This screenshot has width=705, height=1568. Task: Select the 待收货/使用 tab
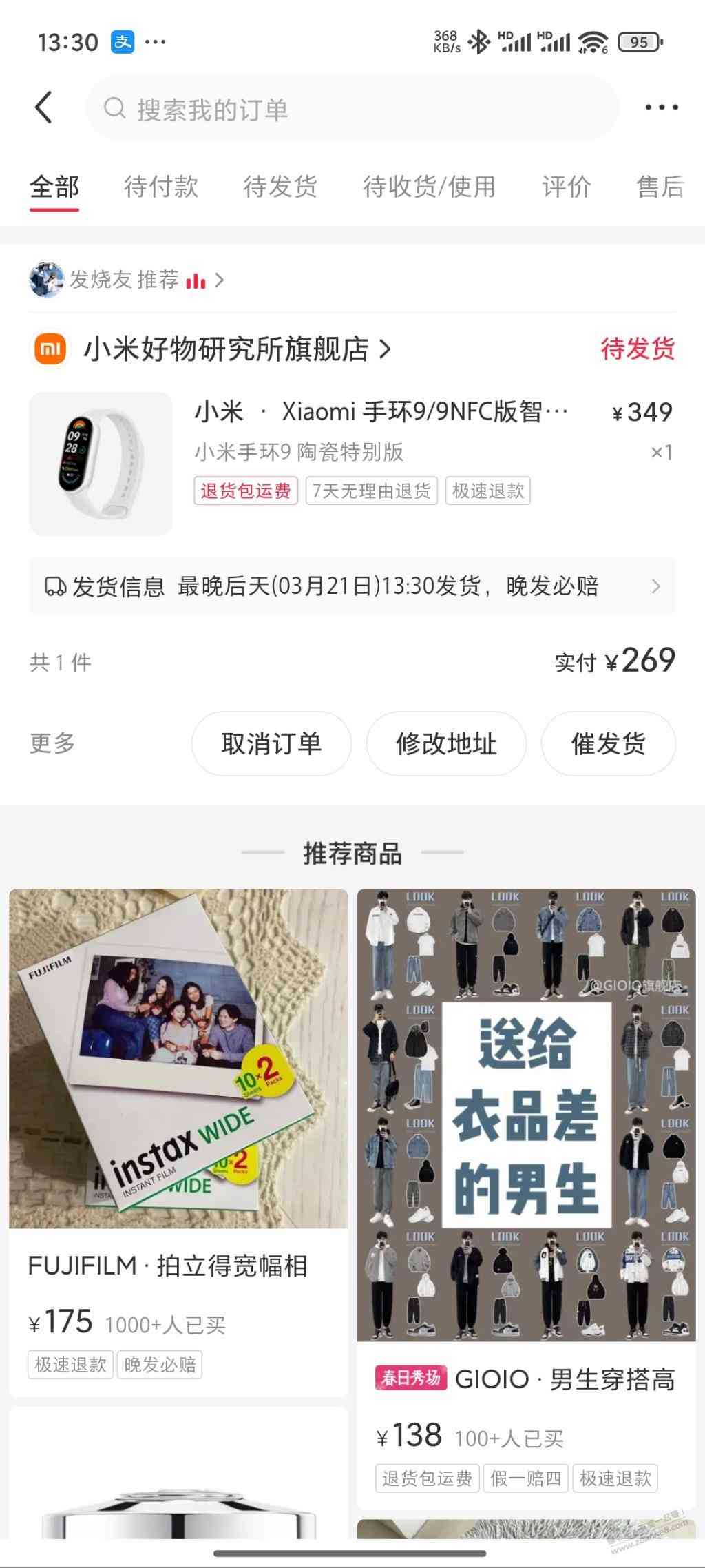click(x=429, y=187)
